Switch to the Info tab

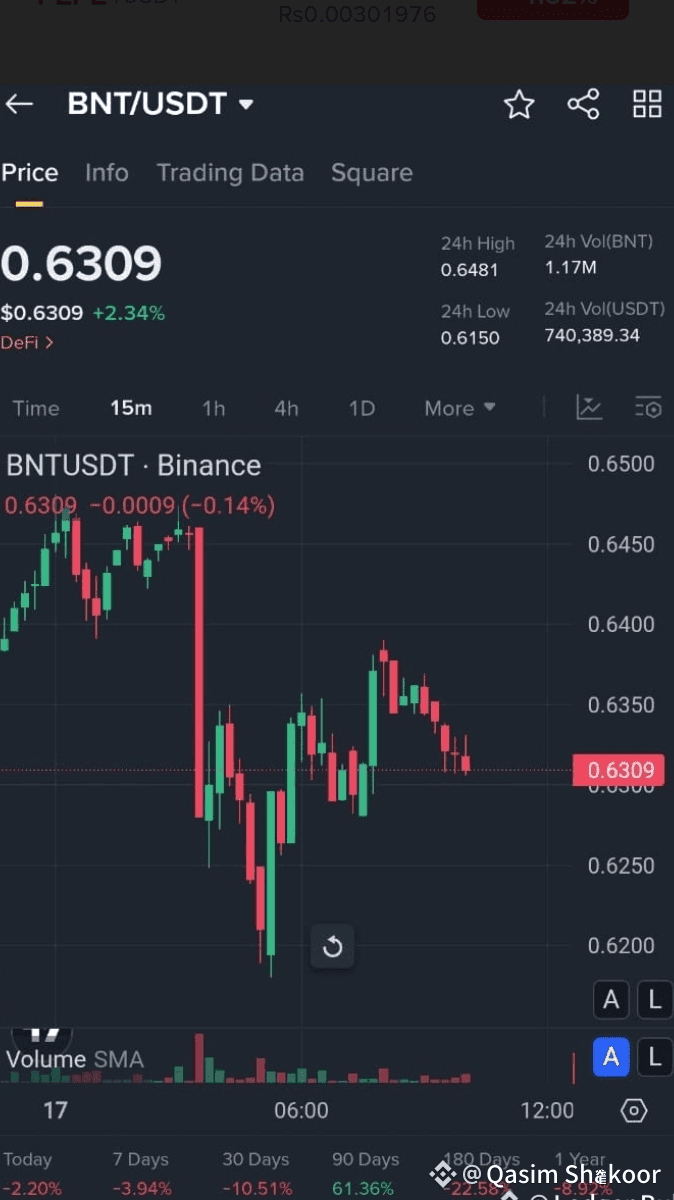point(106,173)
